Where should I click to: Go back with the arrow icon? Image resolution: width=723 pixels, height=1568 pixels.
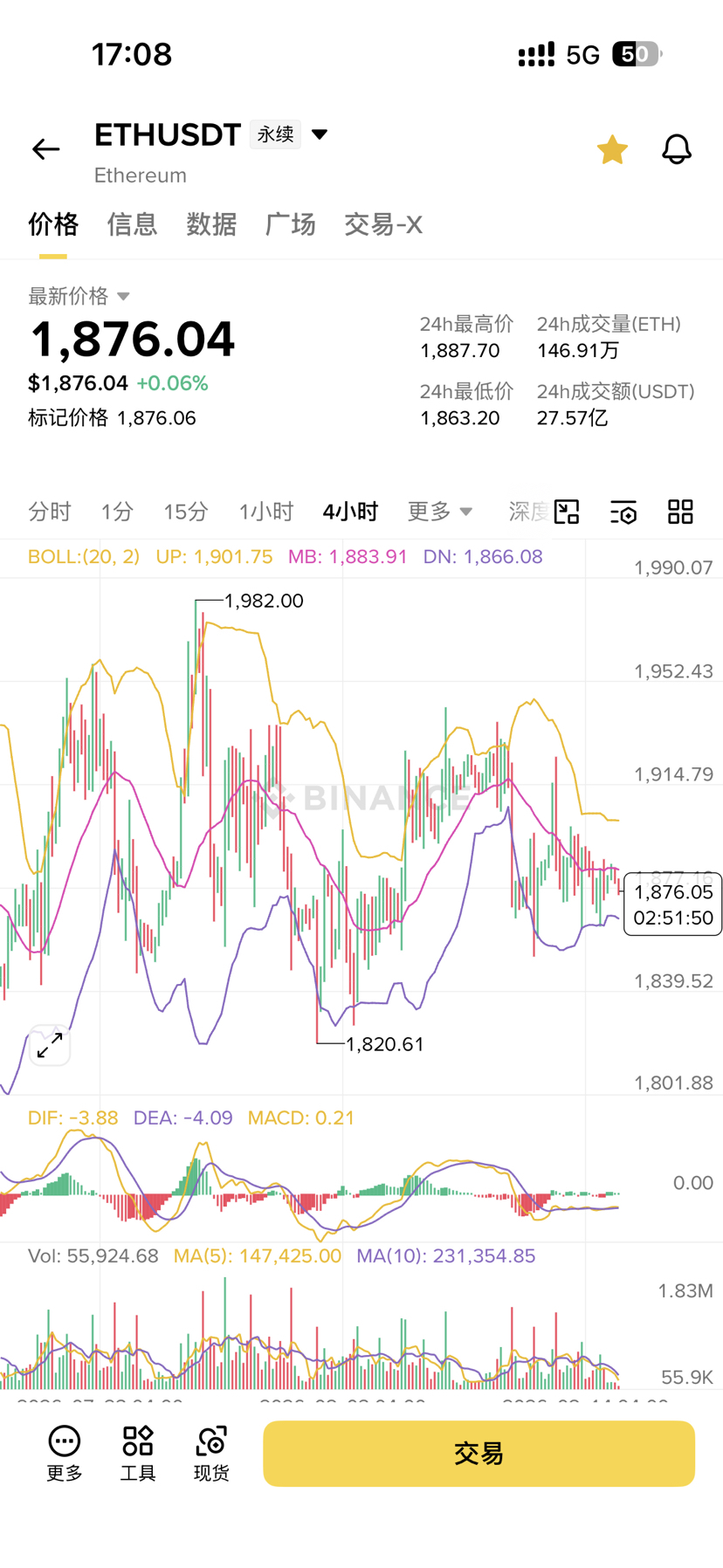[45, 149]
